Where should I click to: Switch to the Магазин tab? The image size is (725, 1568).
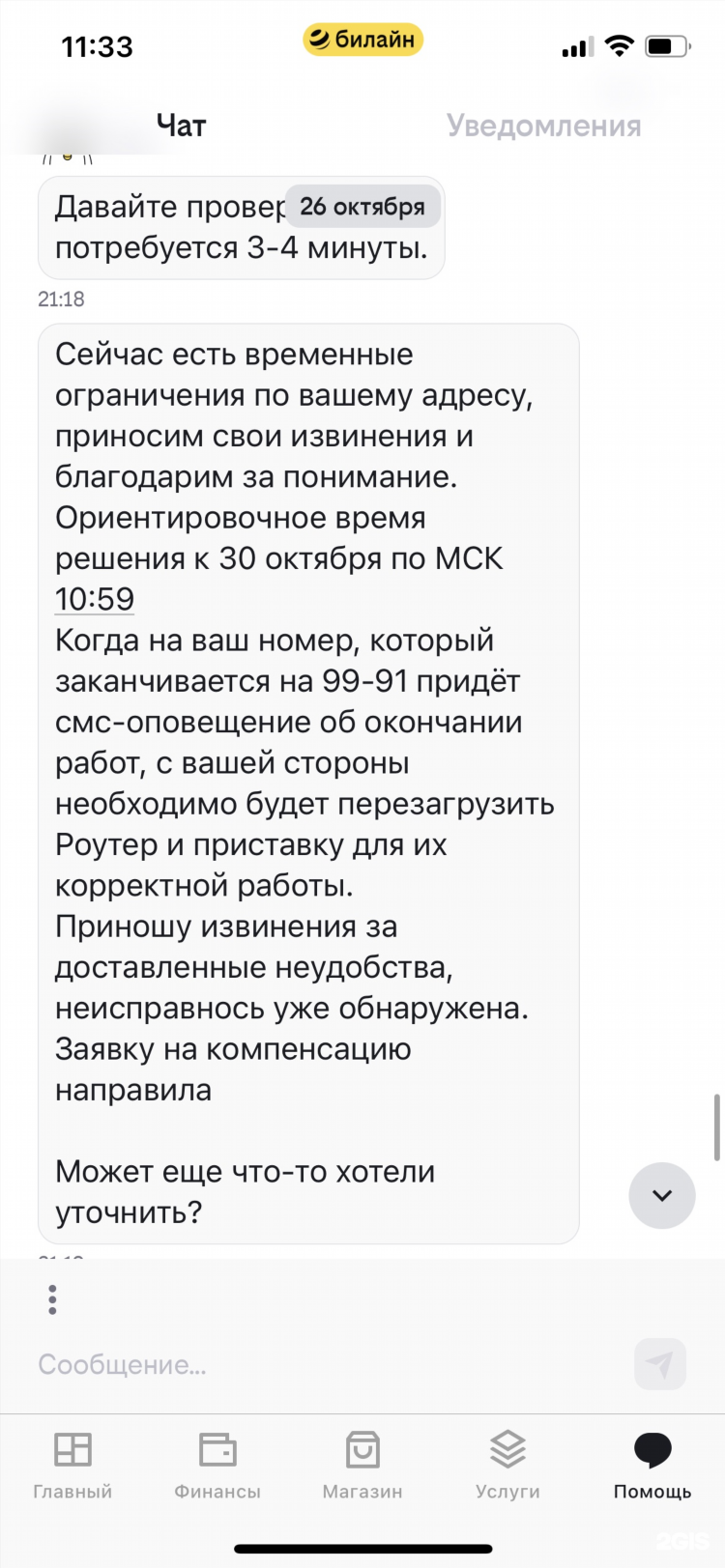tap(362, 1465)
